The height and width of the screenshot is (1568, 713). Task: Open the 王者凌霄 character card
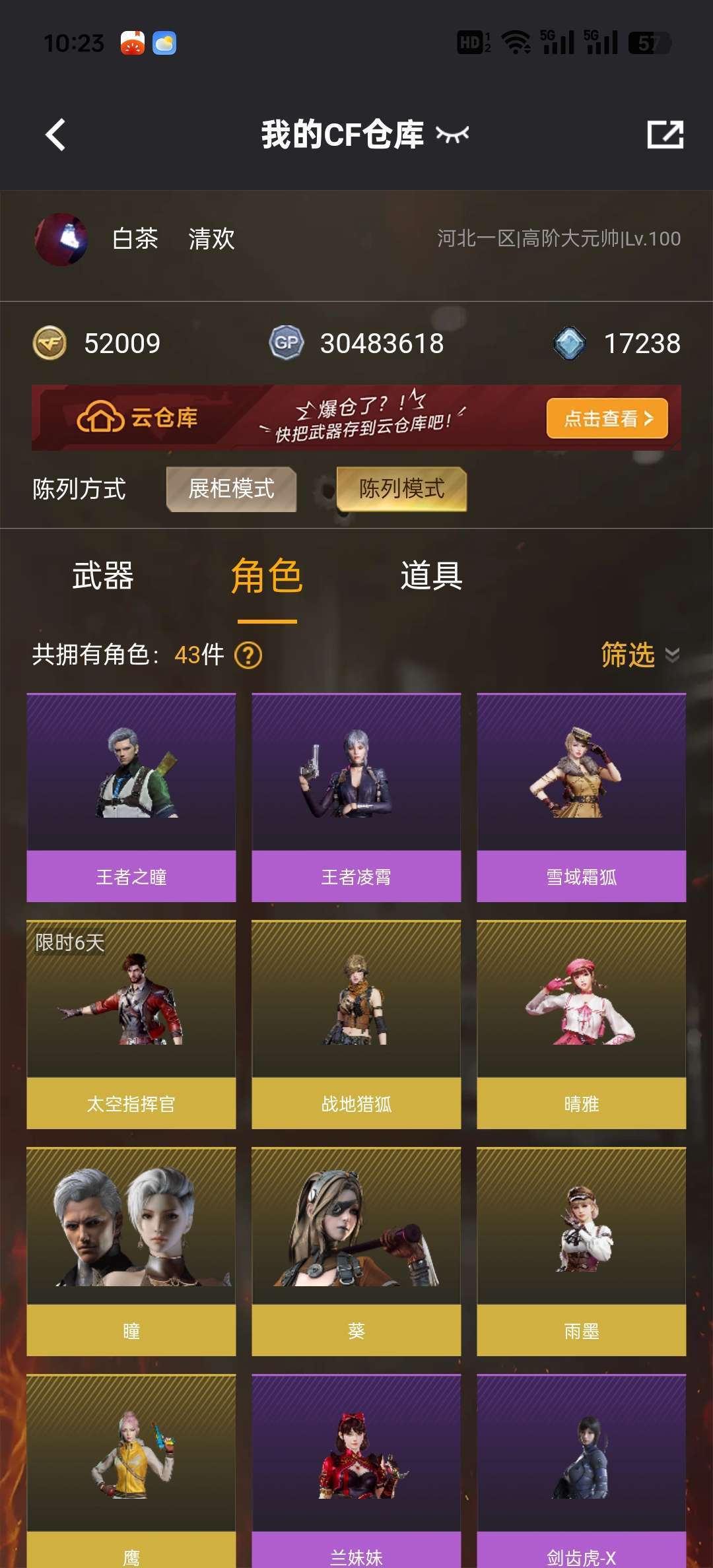356,797
